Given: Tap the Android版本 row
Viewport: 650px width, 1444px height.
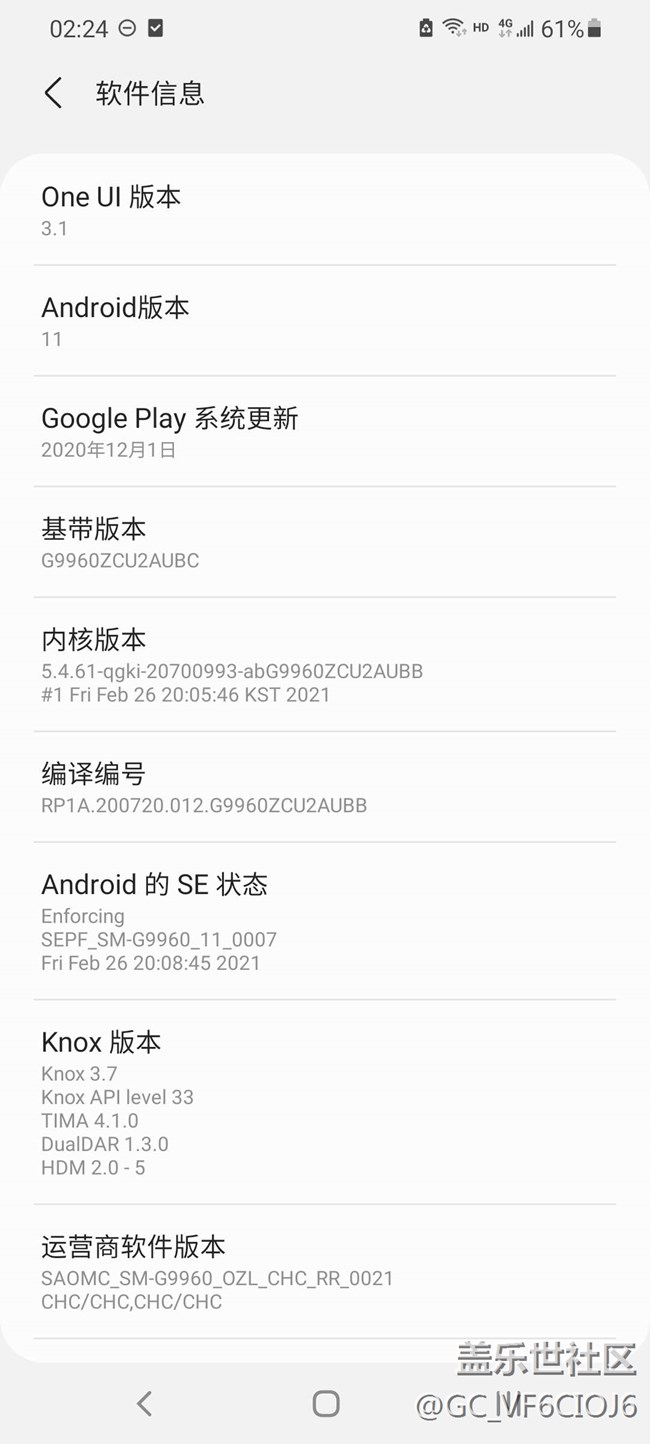Looking at the screenshot, I should point(324,321).
